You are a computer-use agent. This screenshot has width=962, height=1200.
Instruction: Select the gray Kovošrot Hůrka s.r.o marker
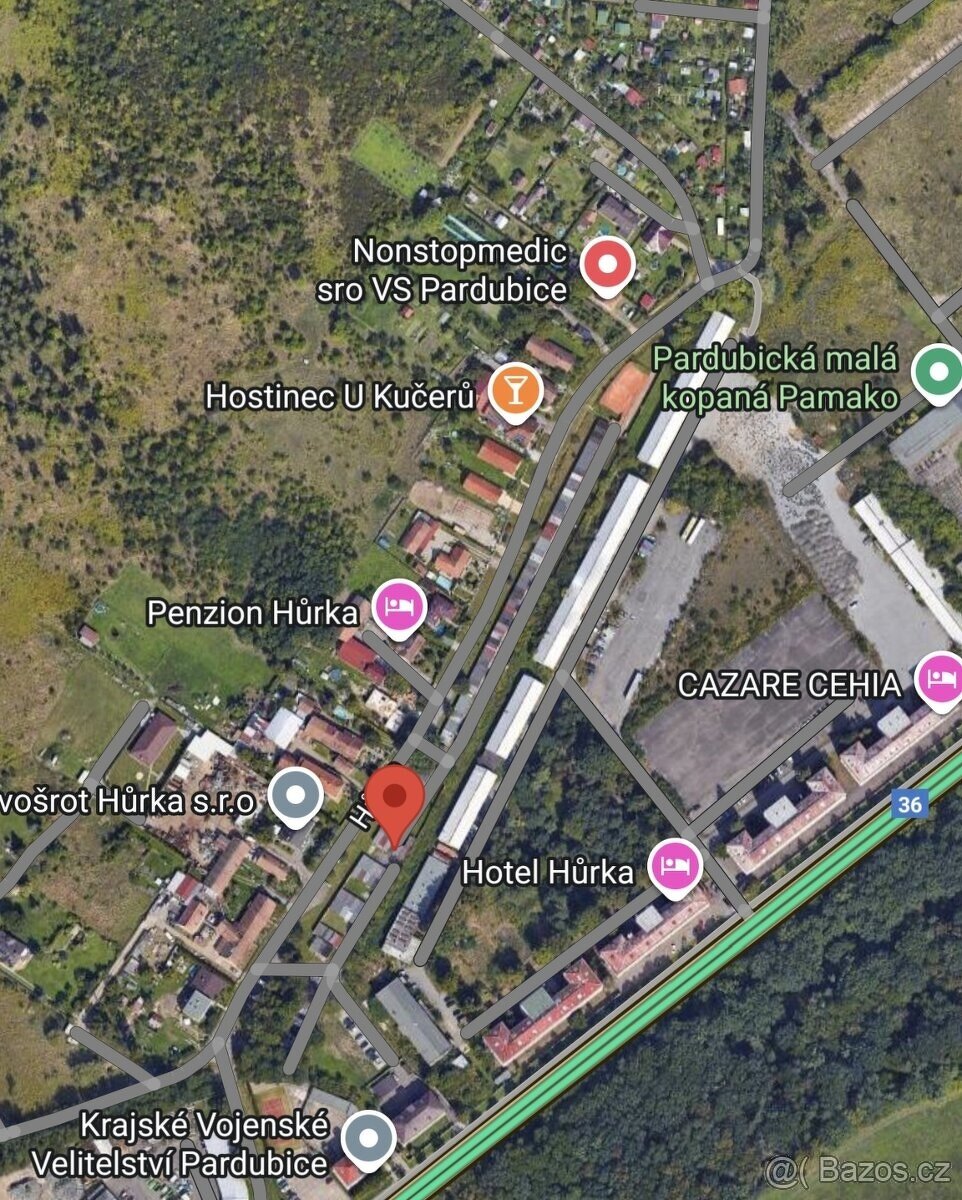(295, 793)
